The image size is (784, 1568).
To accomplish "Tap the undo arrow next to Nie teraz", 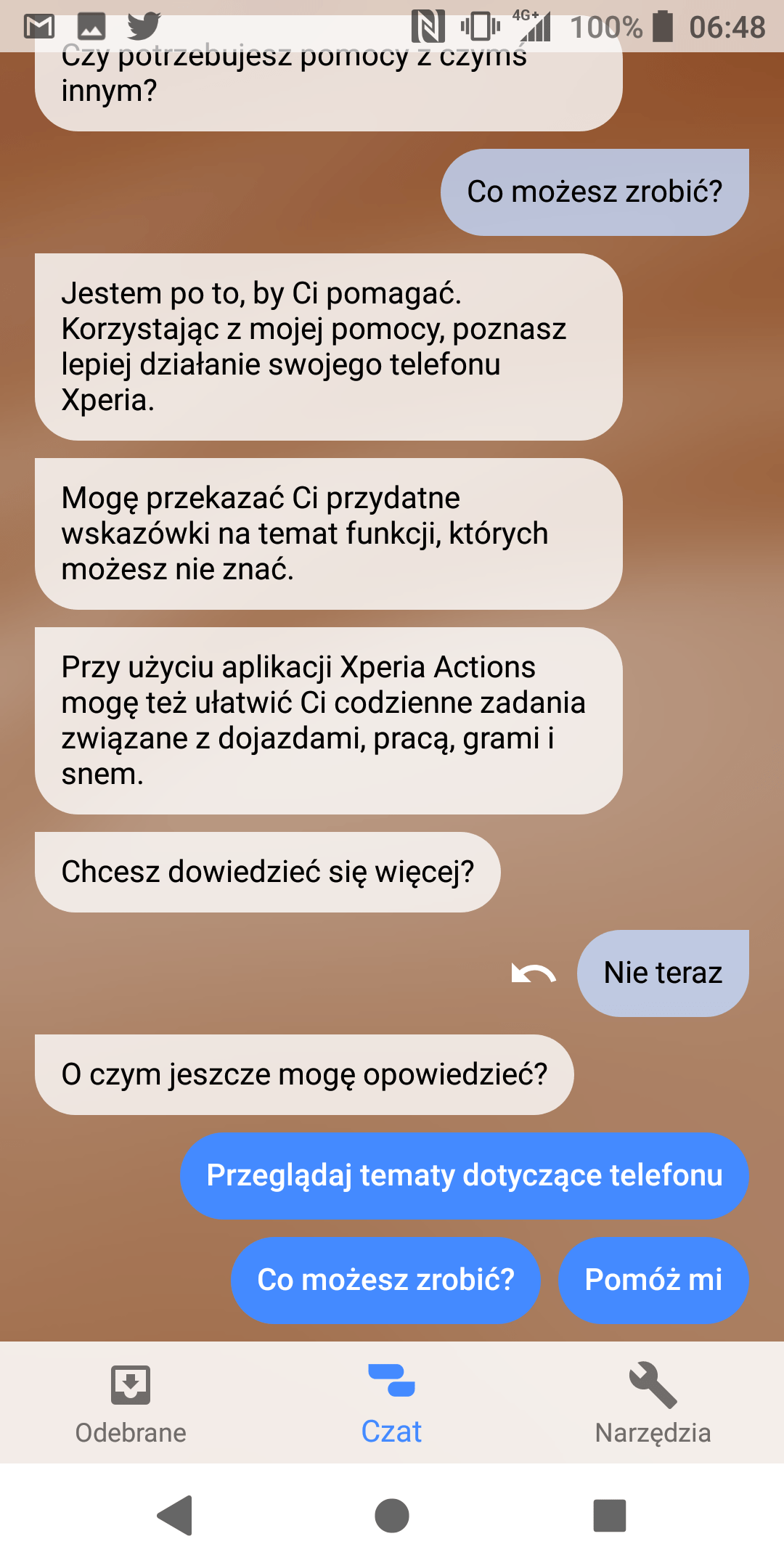I will (534, 973).
